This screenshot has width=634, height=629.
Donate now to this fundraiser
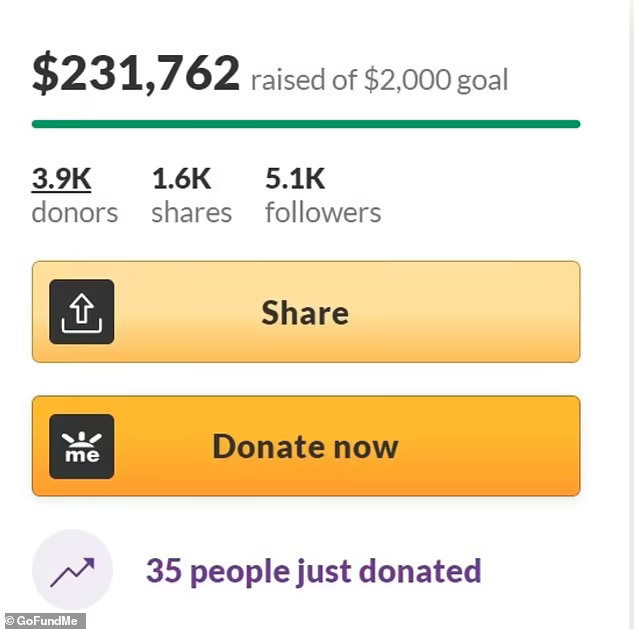coord(305,446)
